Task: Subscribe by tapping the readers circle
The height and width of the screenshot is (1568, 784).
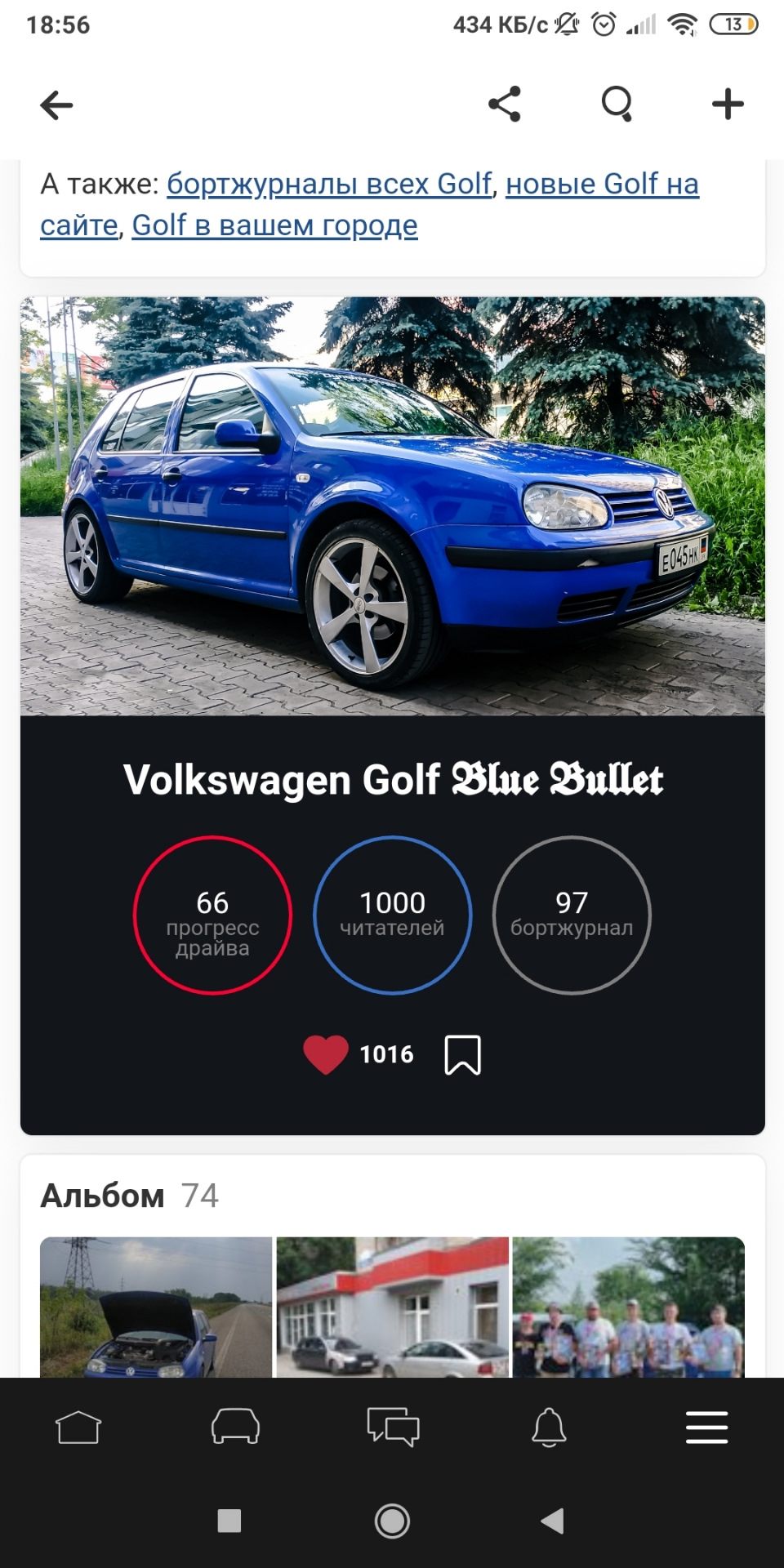Action: [393, 915]
